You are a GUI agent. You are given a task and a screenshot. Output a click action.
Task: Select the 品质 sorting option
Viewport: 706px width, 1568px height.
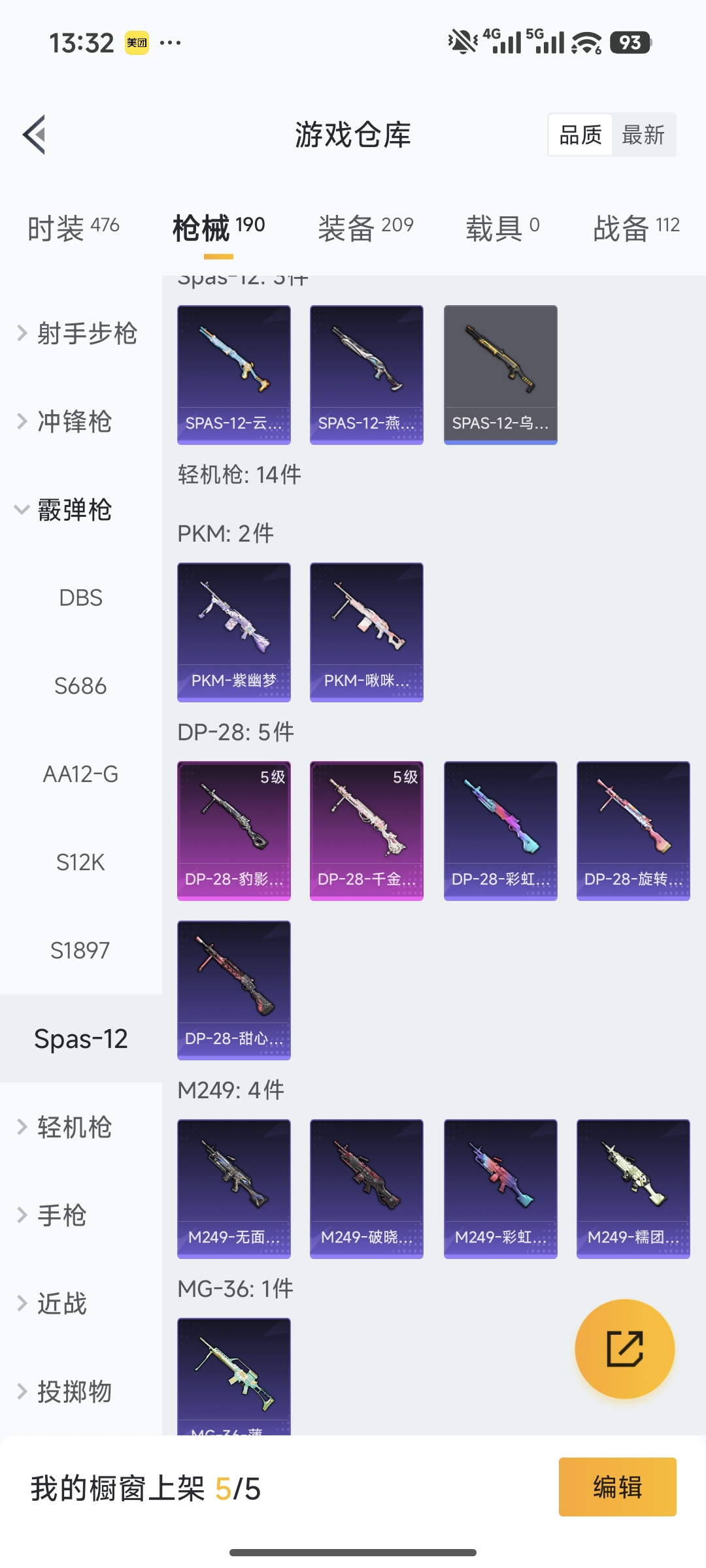tap(580, 135)
